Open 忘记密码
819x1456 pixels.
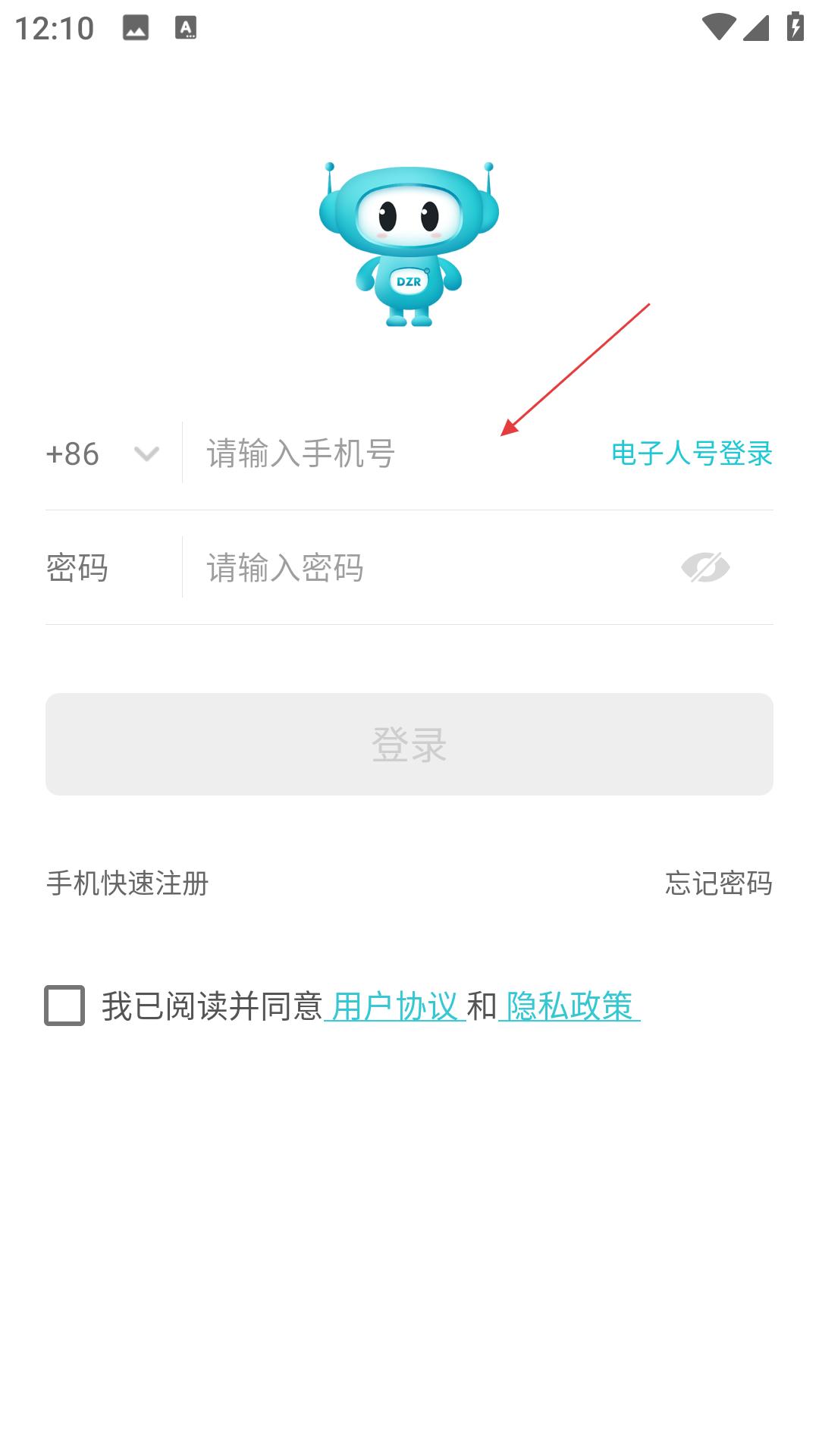coord(718,883)
